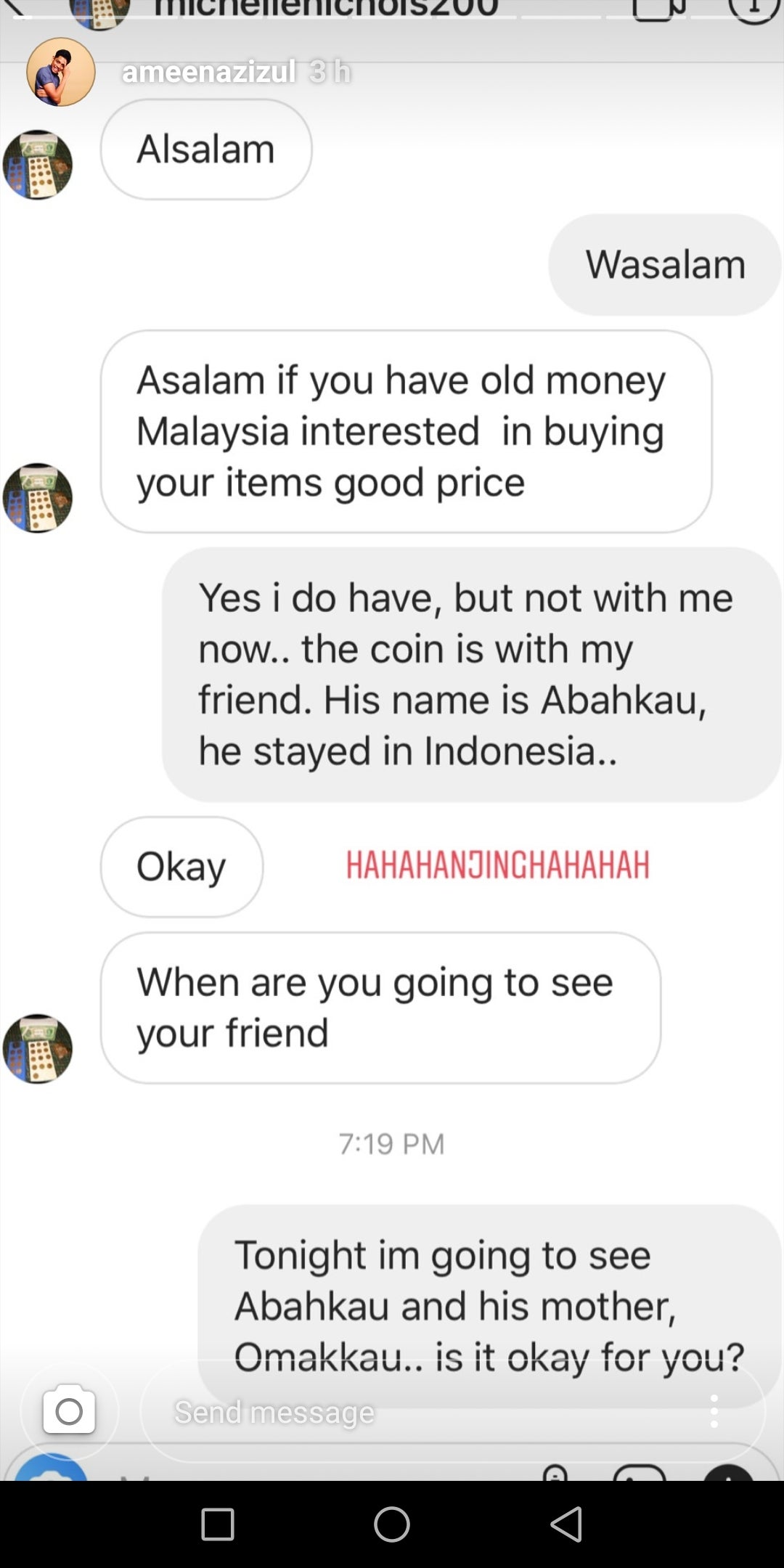Tap the ameenazizul username

click(x=208, y=72)
